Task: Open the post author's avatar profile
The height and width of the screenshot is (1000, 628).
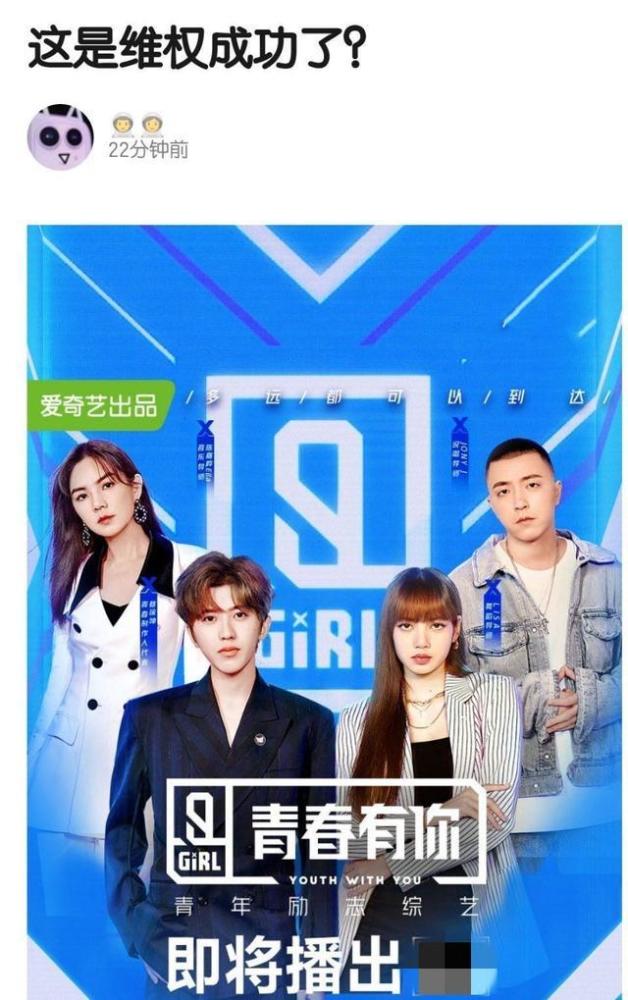Action: point(60,137)
